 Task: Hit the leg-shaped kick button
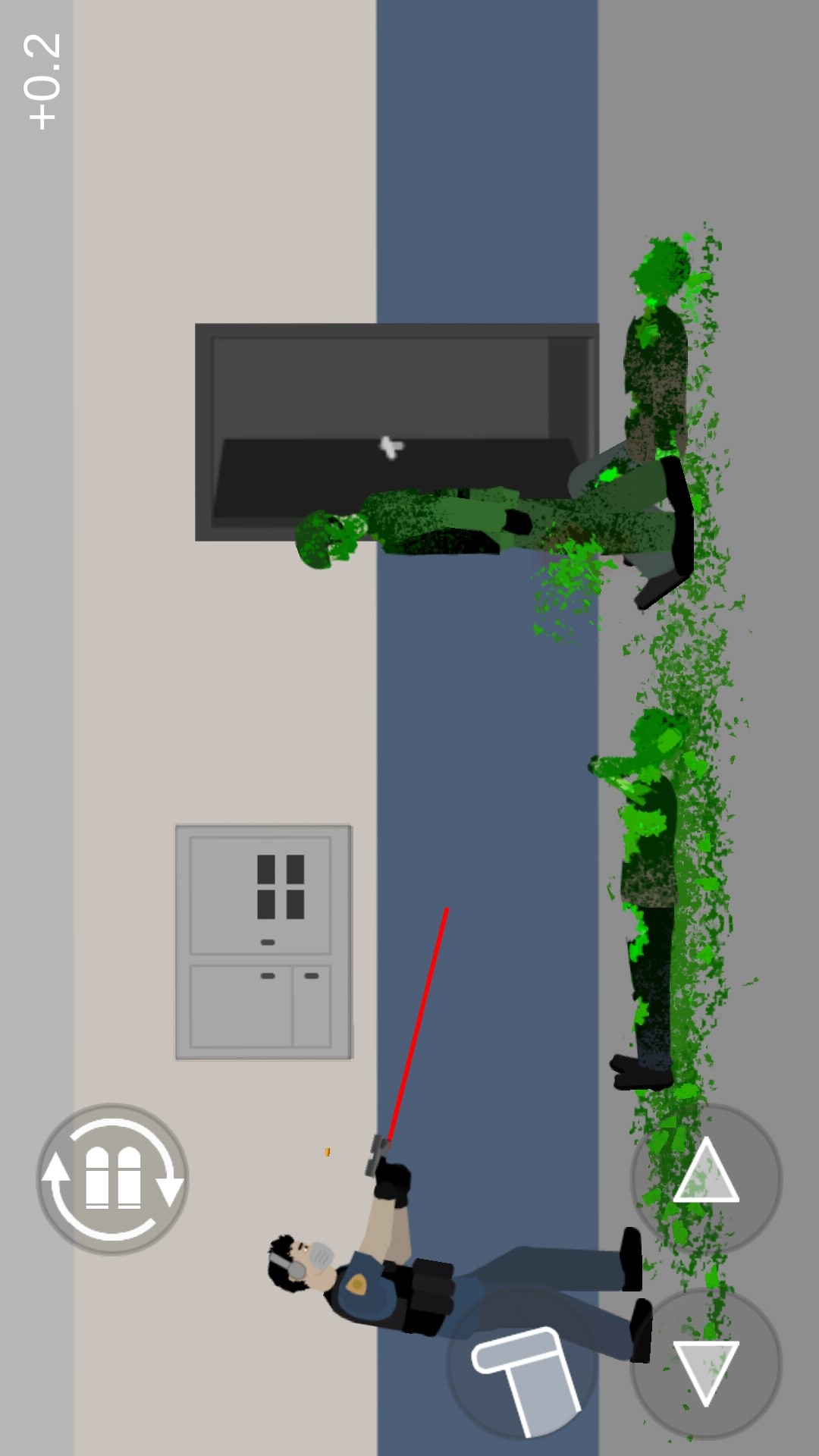coord(522,1365)
